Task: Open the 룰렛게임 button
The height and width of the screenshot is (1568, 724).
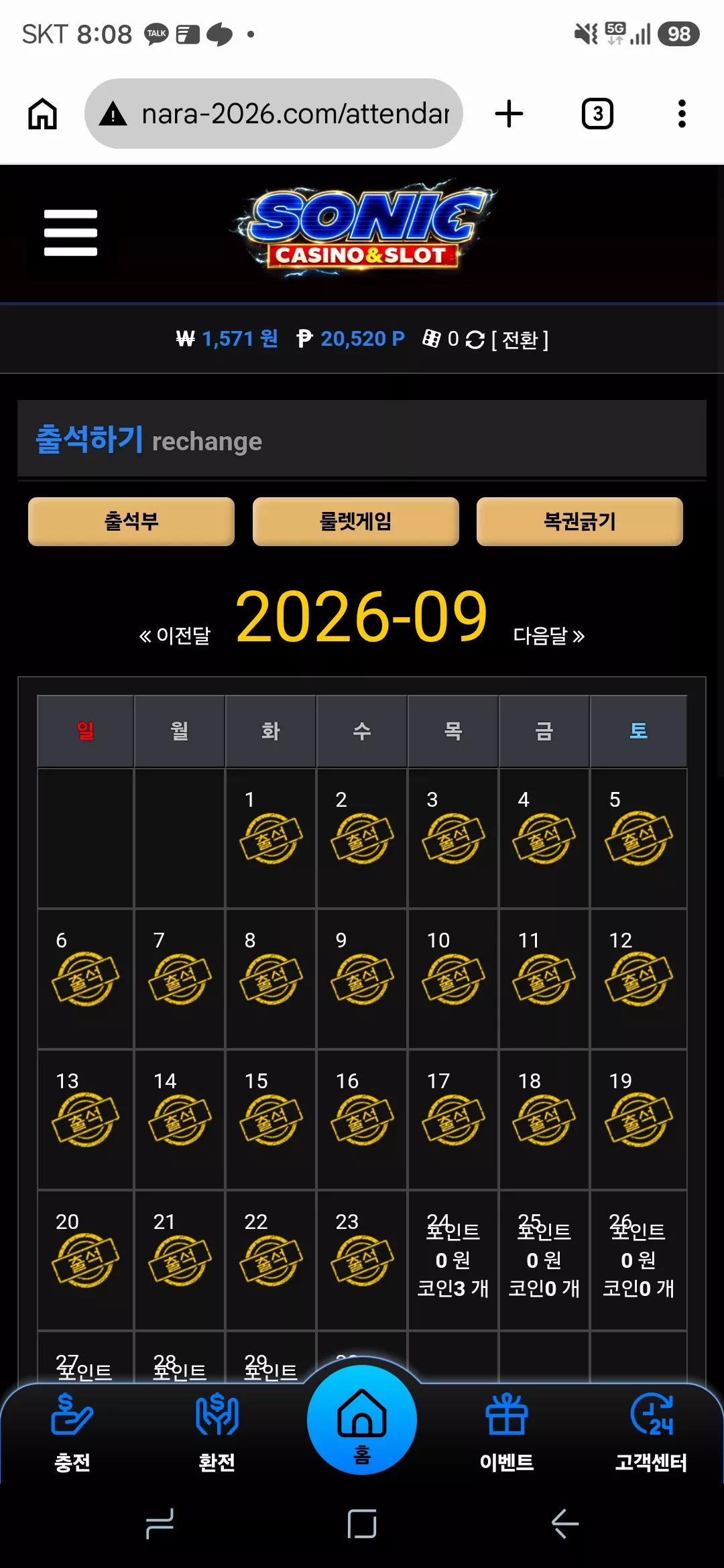Action: click(x=356, y=521)
